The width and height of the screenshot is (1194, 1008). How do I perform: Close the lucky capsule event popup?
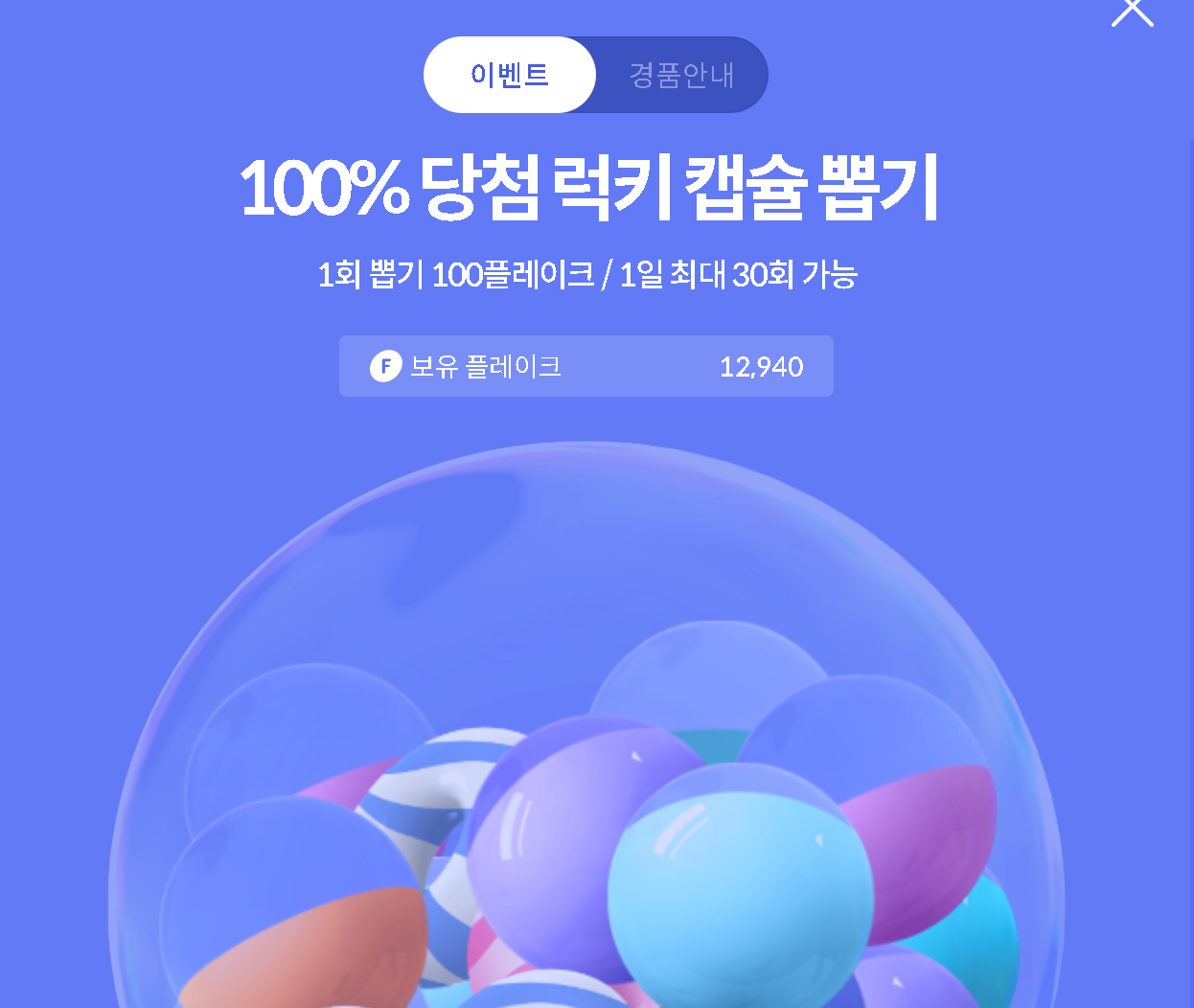pos(1132,10)
